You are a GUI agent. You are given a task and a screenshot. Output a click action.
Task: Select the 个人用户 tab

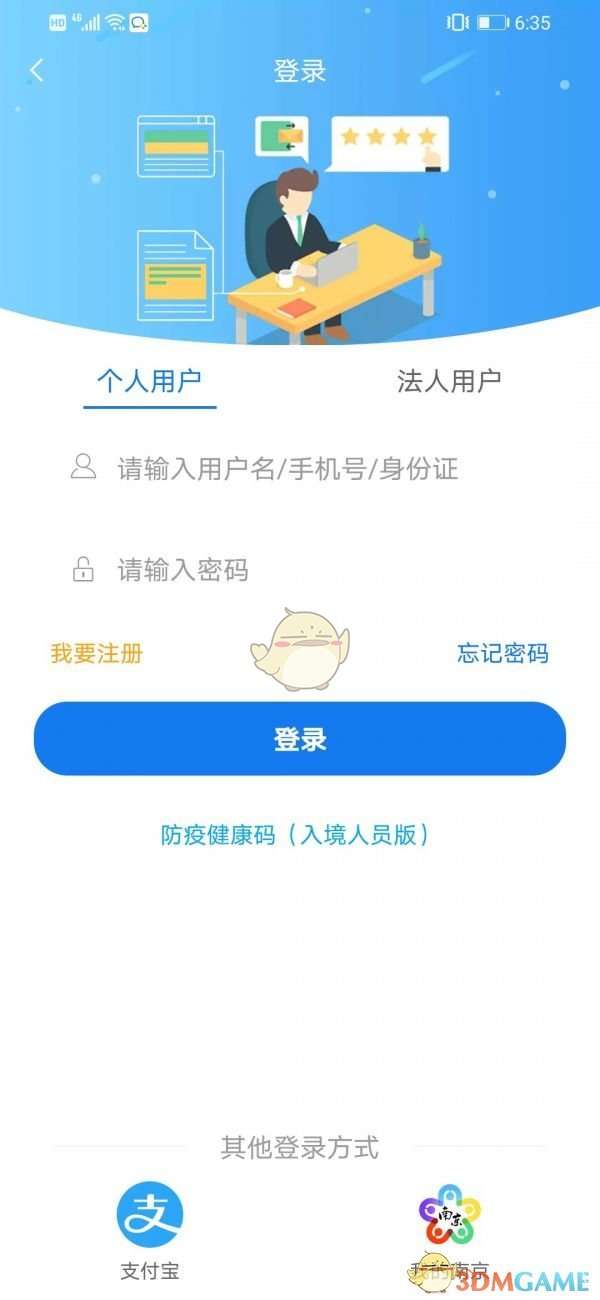[x=149, y=381]
